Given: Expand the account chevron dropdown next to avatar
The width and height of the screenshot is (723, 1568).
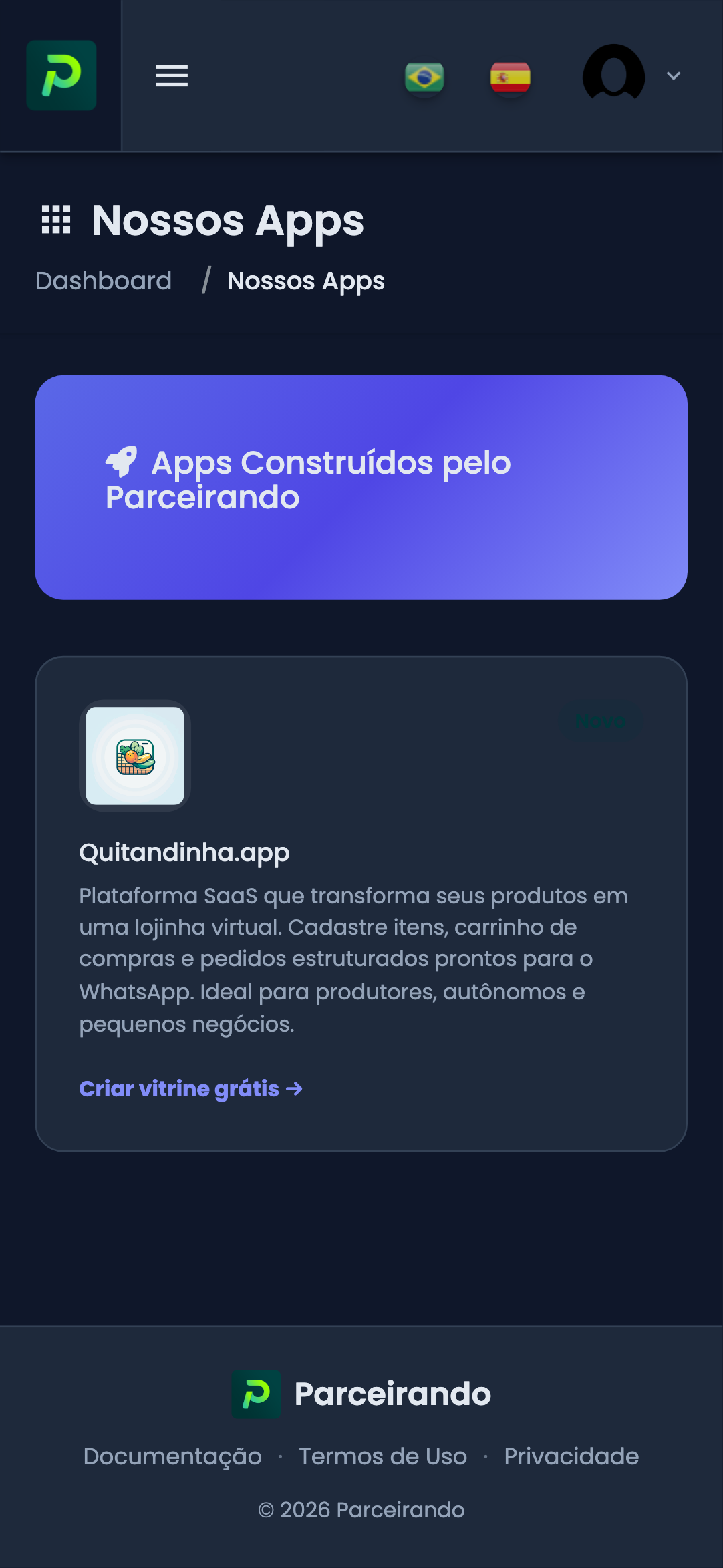Looking at the screenshot, I should point(674,75).
